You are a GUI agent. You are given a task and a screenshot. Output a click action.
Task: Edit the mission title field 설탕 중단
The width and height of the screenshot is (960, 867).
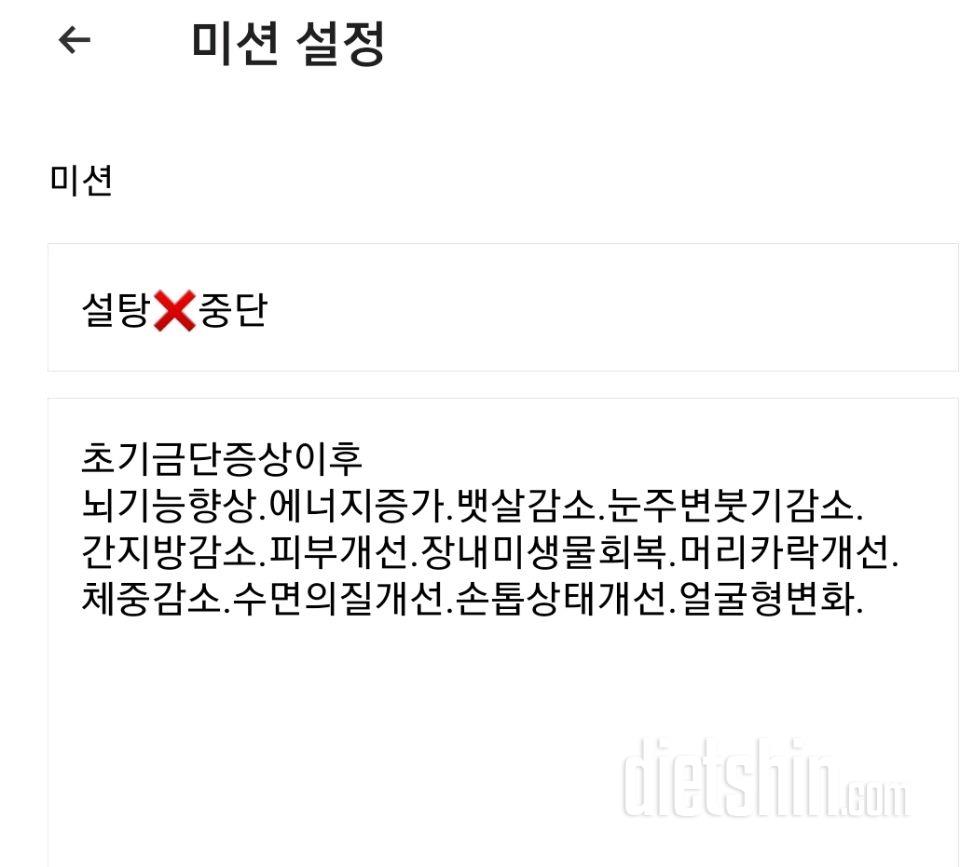502,308
